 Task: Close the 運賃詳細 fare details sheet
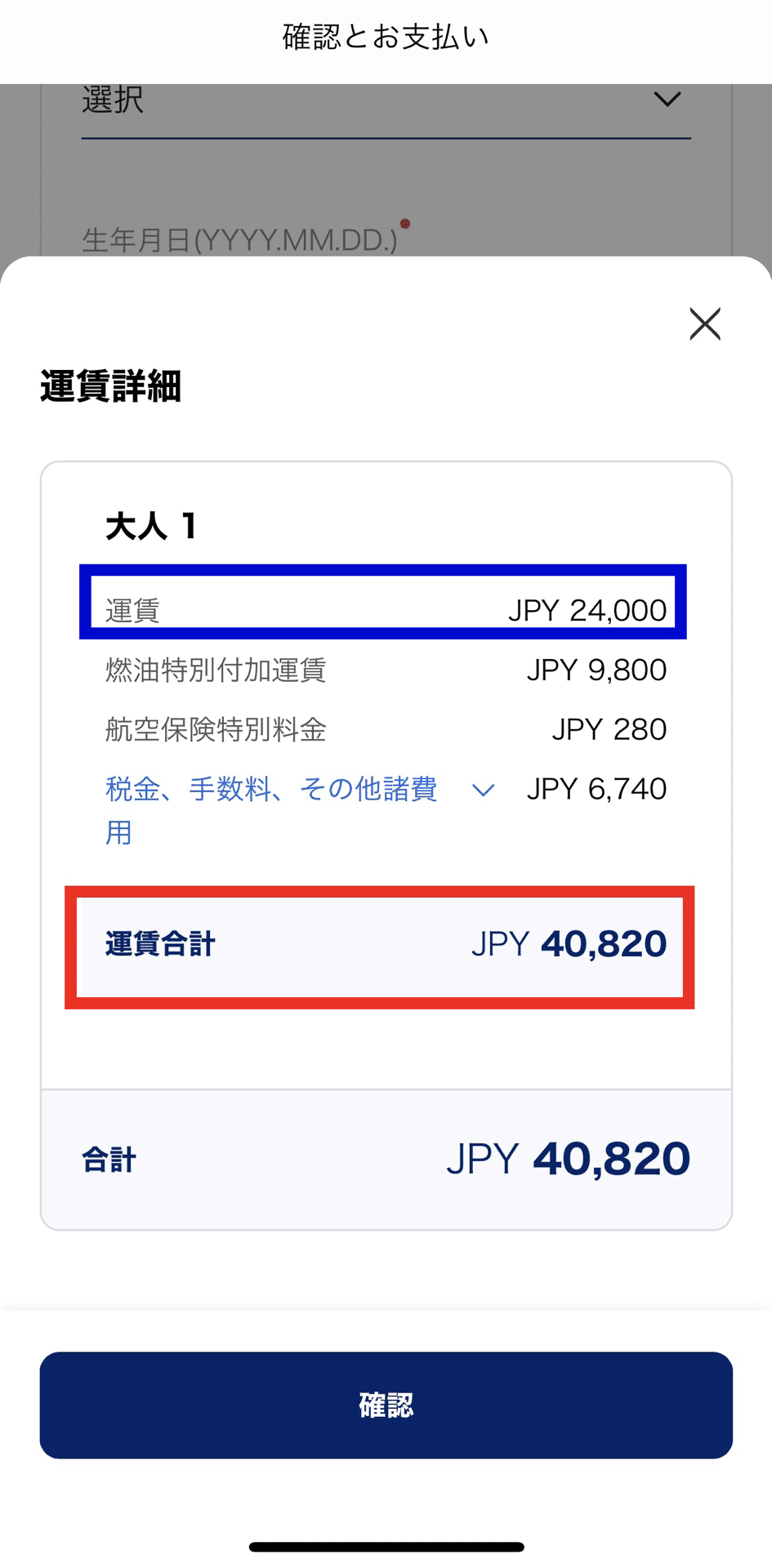(704, 324)
